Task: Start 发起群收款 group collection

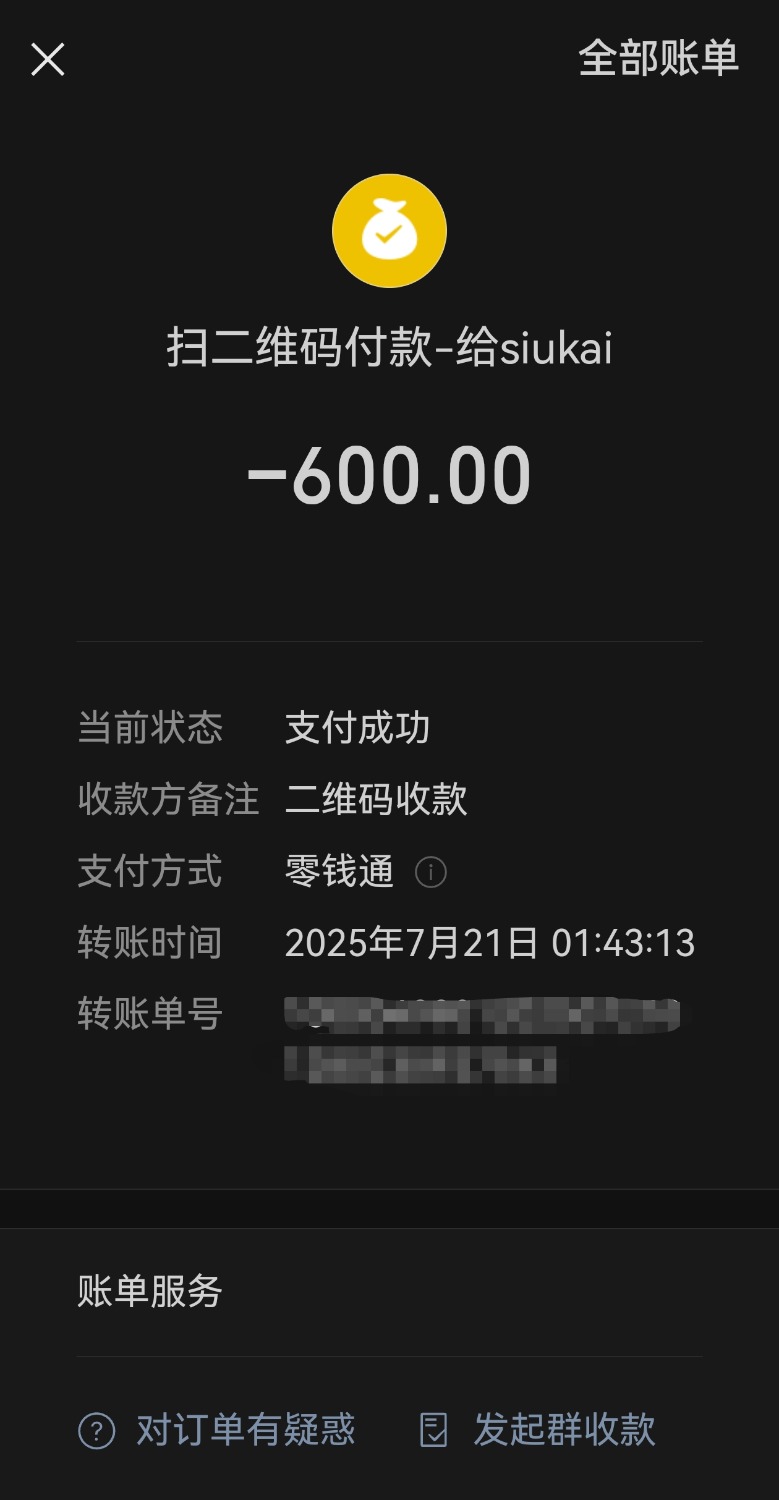Action: (538, 1430)
